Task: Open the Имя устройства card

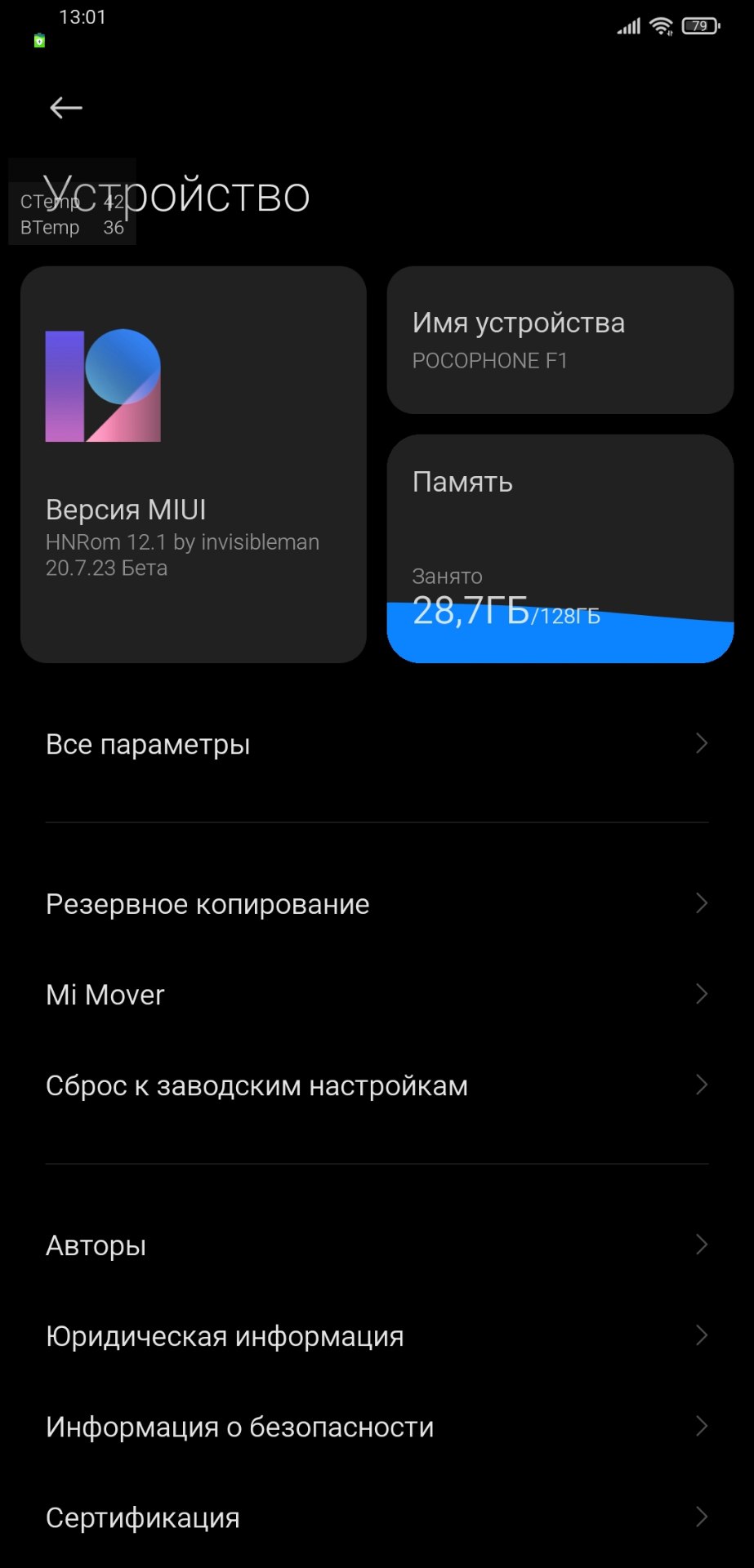Action: tap(560, 340)
